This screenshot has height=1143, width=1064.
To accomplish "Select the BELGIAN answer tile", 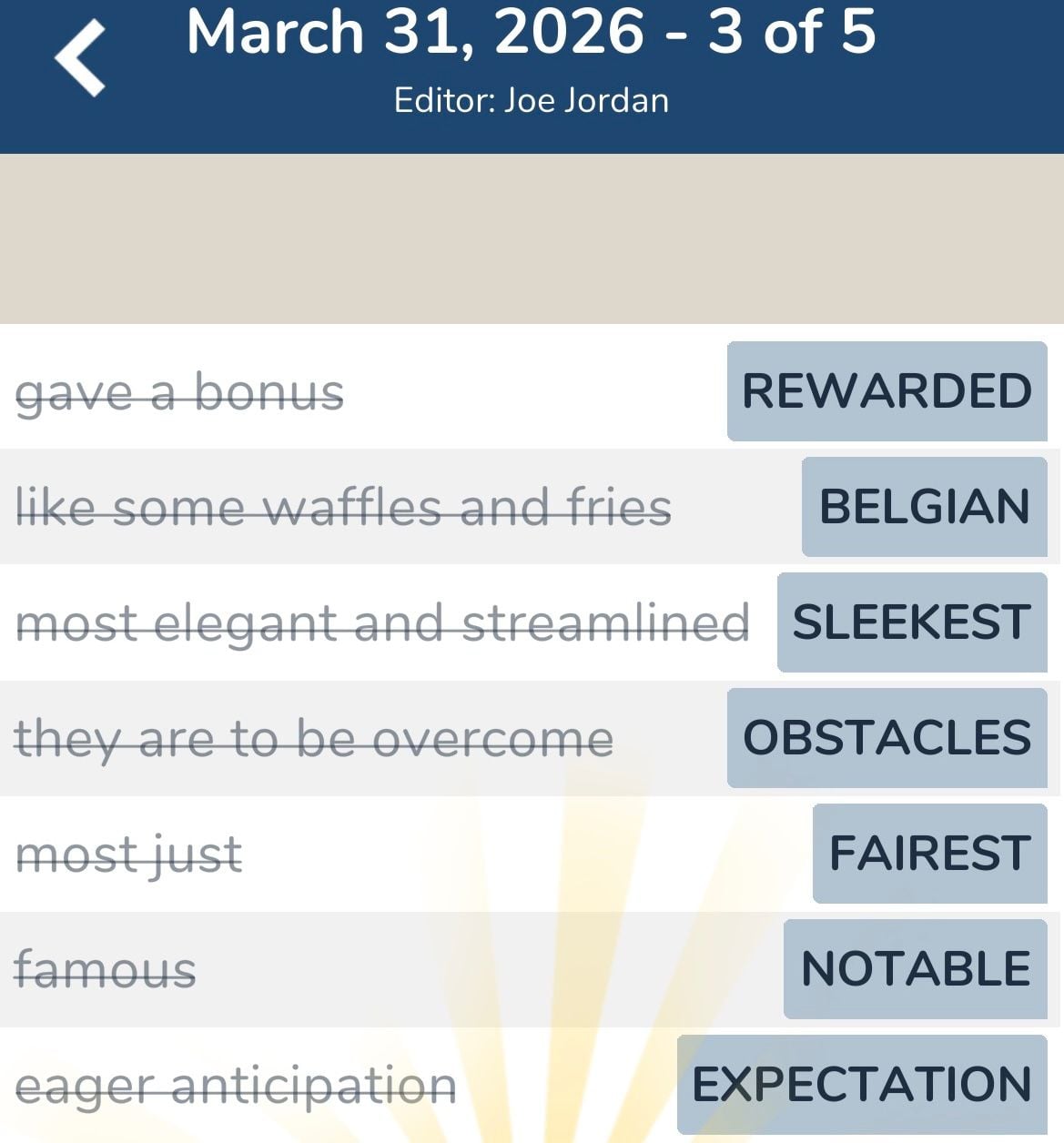I will pos(924,507).
